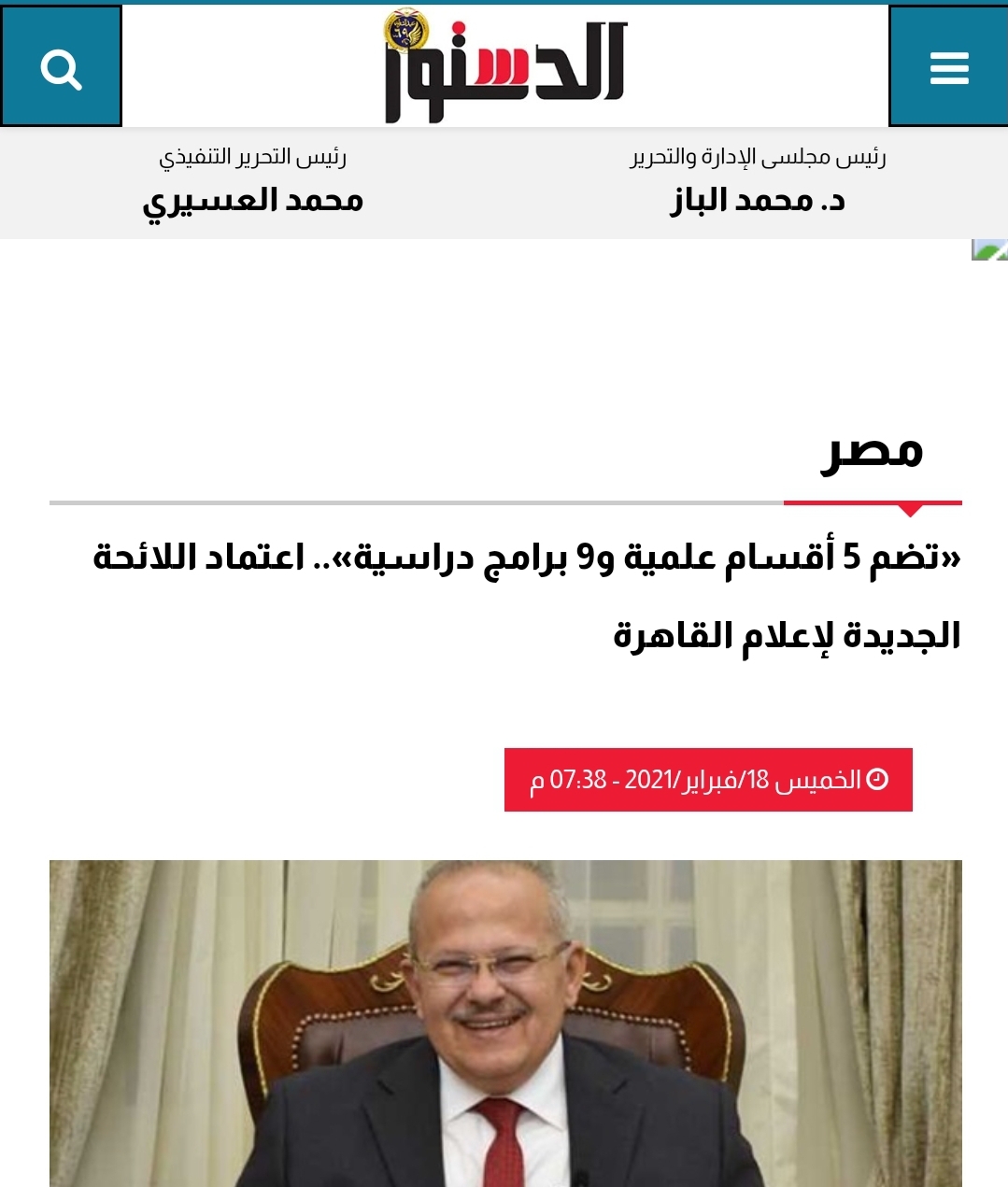Image resolution: width=1008 pixels, height=1187 pixels.
Task: Go to homepage via الدستور logo
Action: click(505, 67)
